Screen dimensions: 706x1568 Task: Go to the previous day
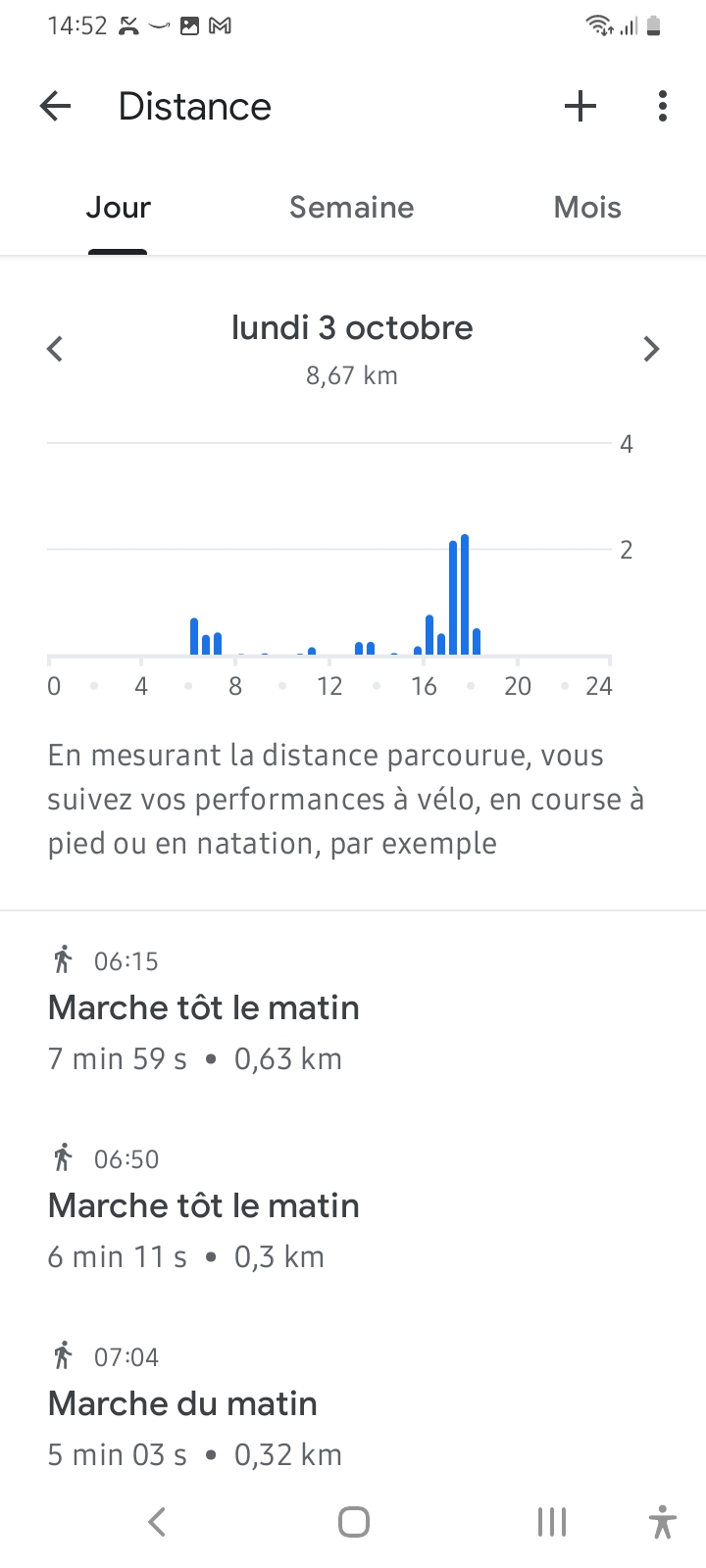55,348
